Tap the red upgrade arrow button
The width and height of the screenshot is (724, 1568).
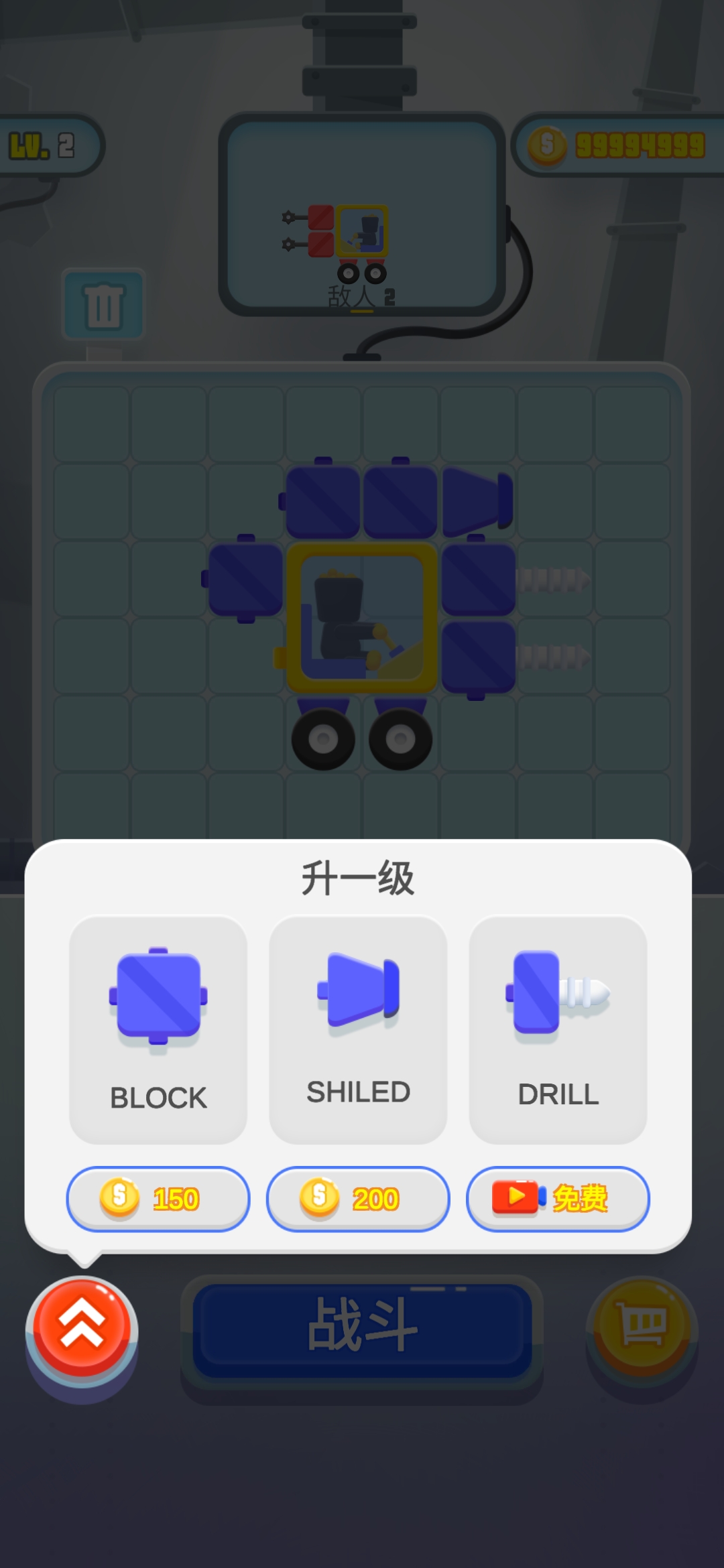pyautogui.click(x=82, y=1327)
